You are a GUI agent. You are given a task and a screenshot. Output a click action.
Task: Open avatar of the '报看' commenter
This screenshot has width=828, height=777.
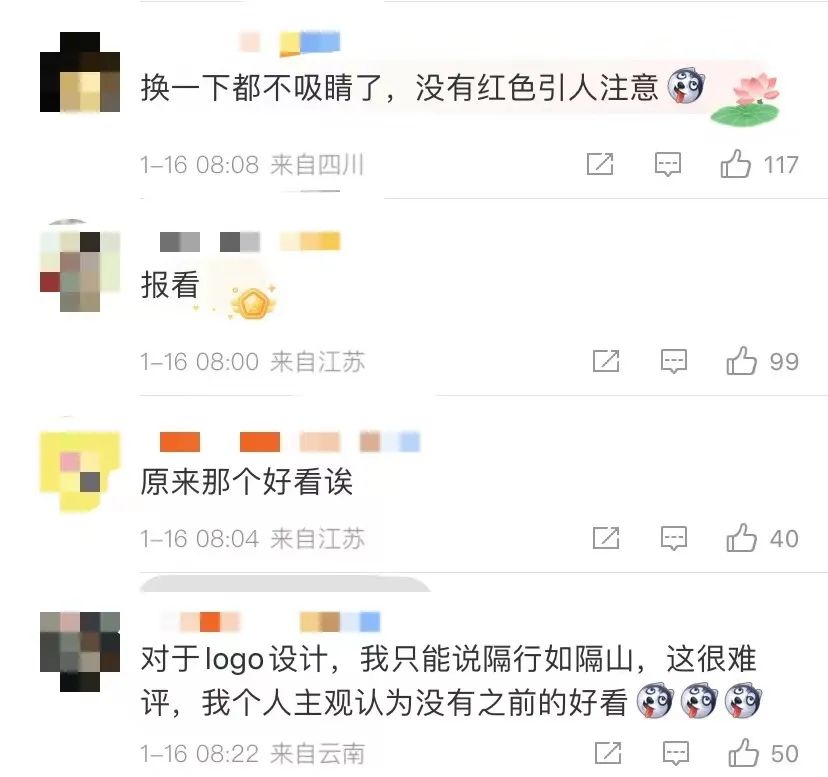click(79, 267)
